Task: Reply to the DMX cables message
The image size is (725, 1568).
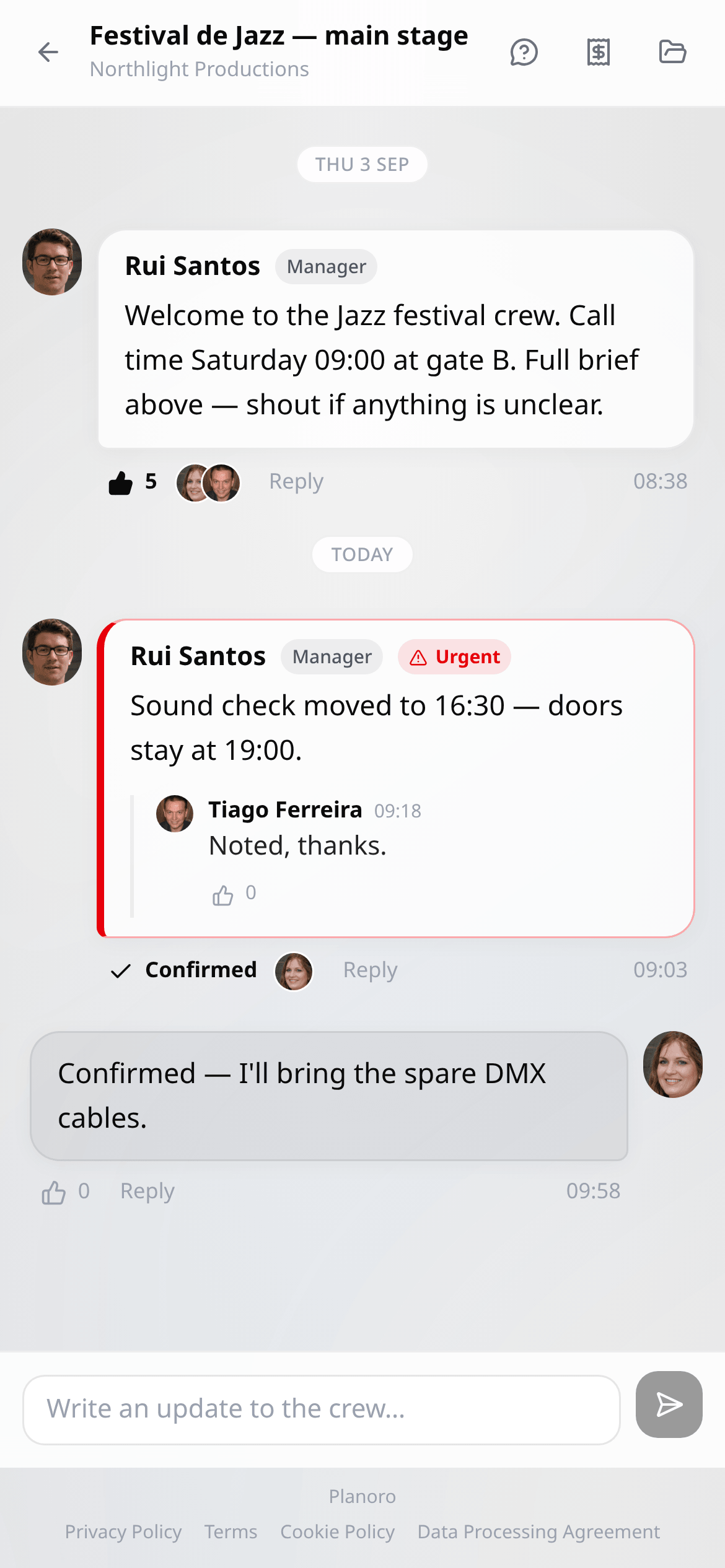Action: tap(147, 1191)
